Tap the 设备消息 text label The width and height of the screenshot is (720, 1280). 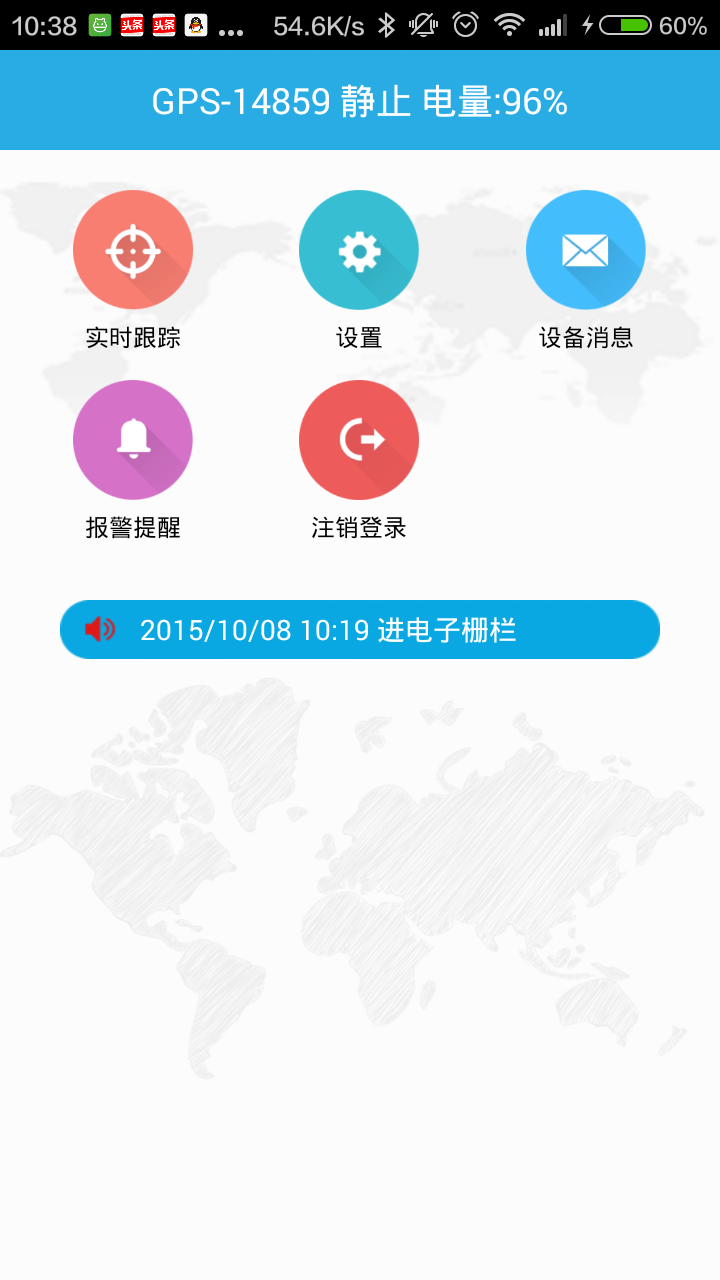[x=586, y=338]
